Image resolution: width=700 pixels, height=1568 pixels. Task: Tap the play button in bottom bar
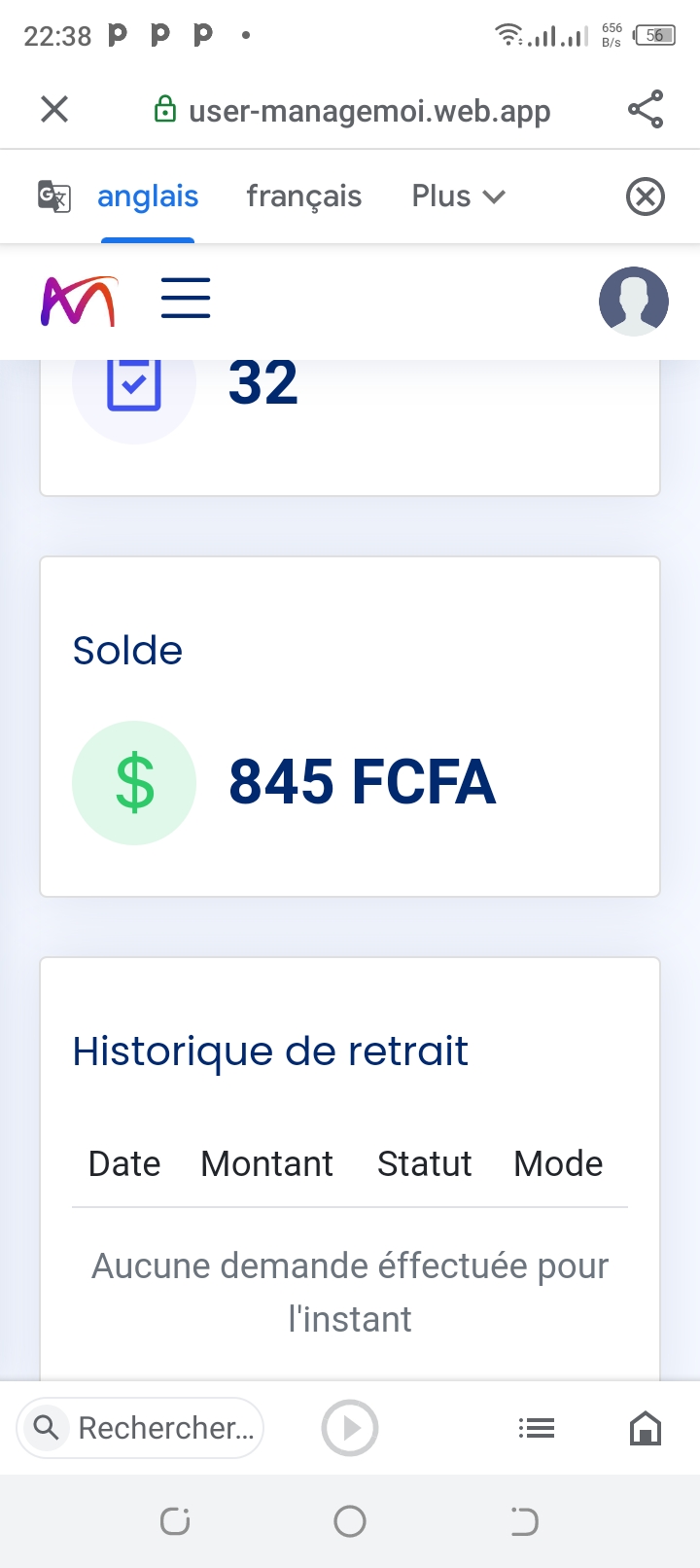point(350,1428)
